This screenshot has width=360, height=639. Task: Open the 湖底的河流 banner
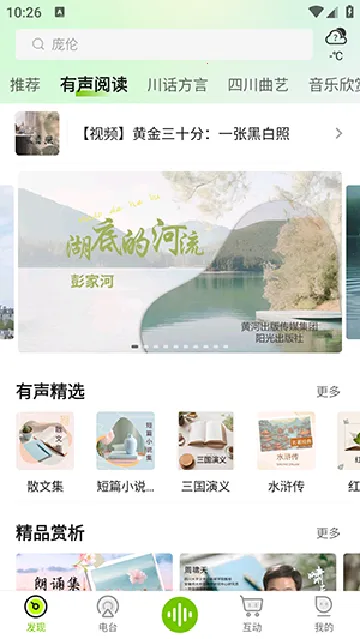[x=180, y=262]
